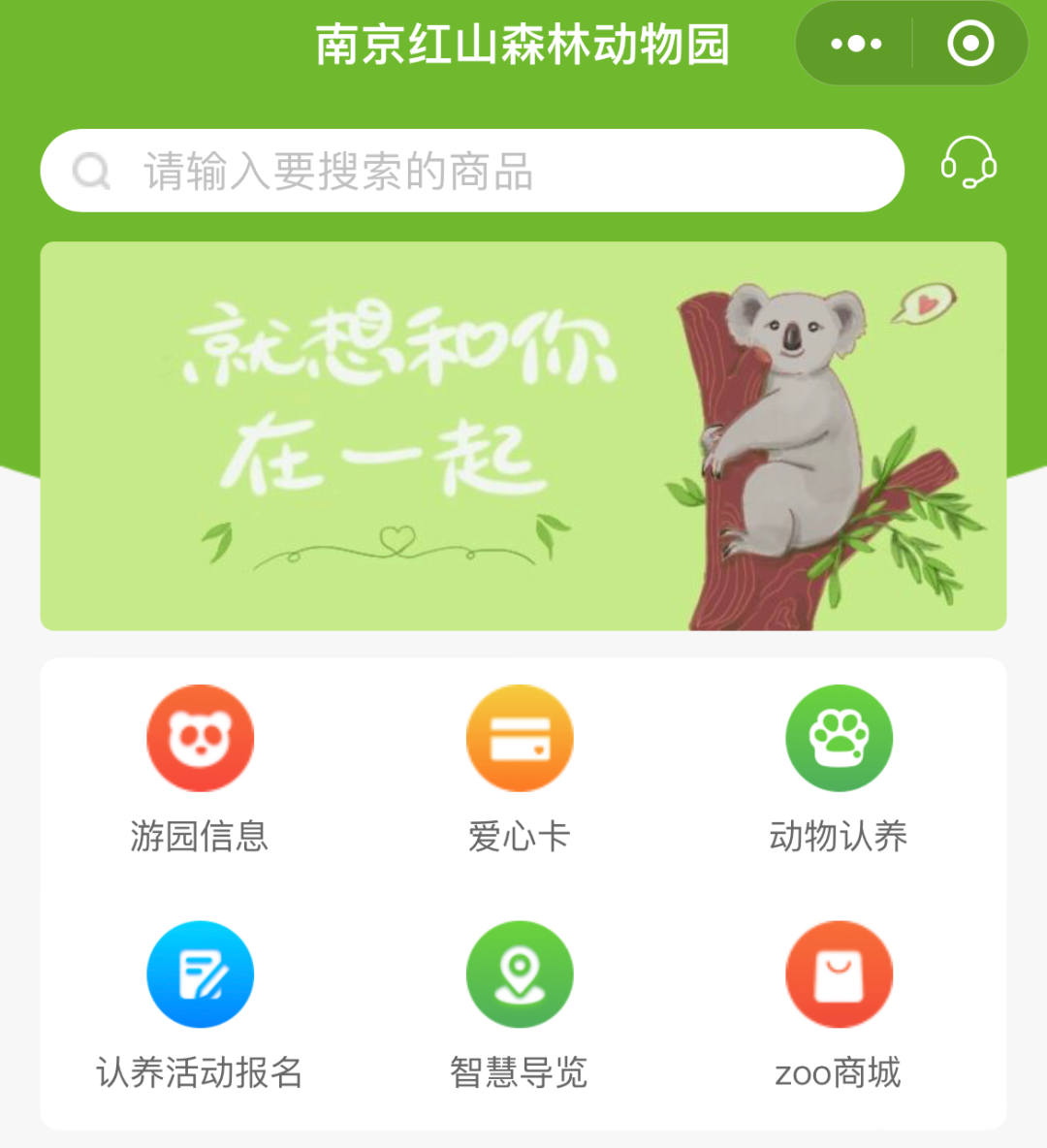Viewport: 1047px width, 1148px height.
Task: Click the search input field to type
Action: pos(436,171)
